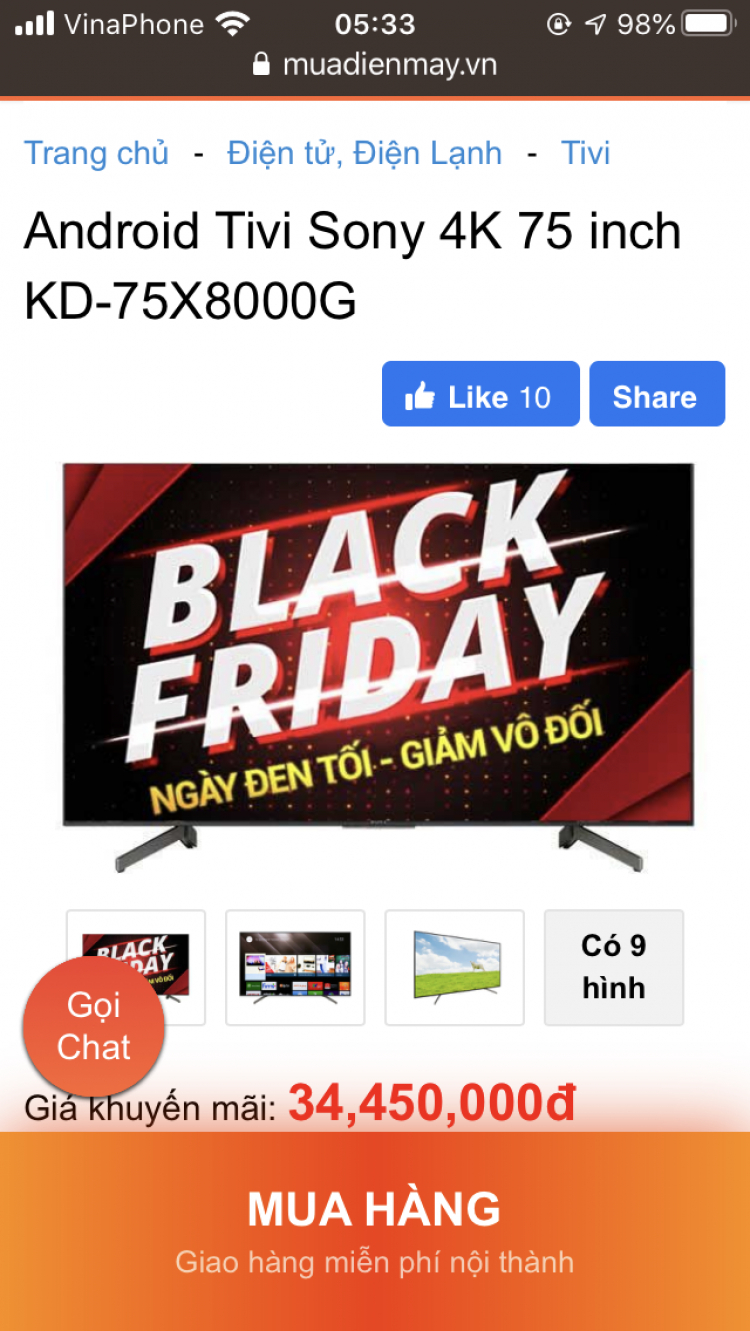View all images via Có 9 hình
This screenshot has width=750, height=1331.
coord(613,967)
